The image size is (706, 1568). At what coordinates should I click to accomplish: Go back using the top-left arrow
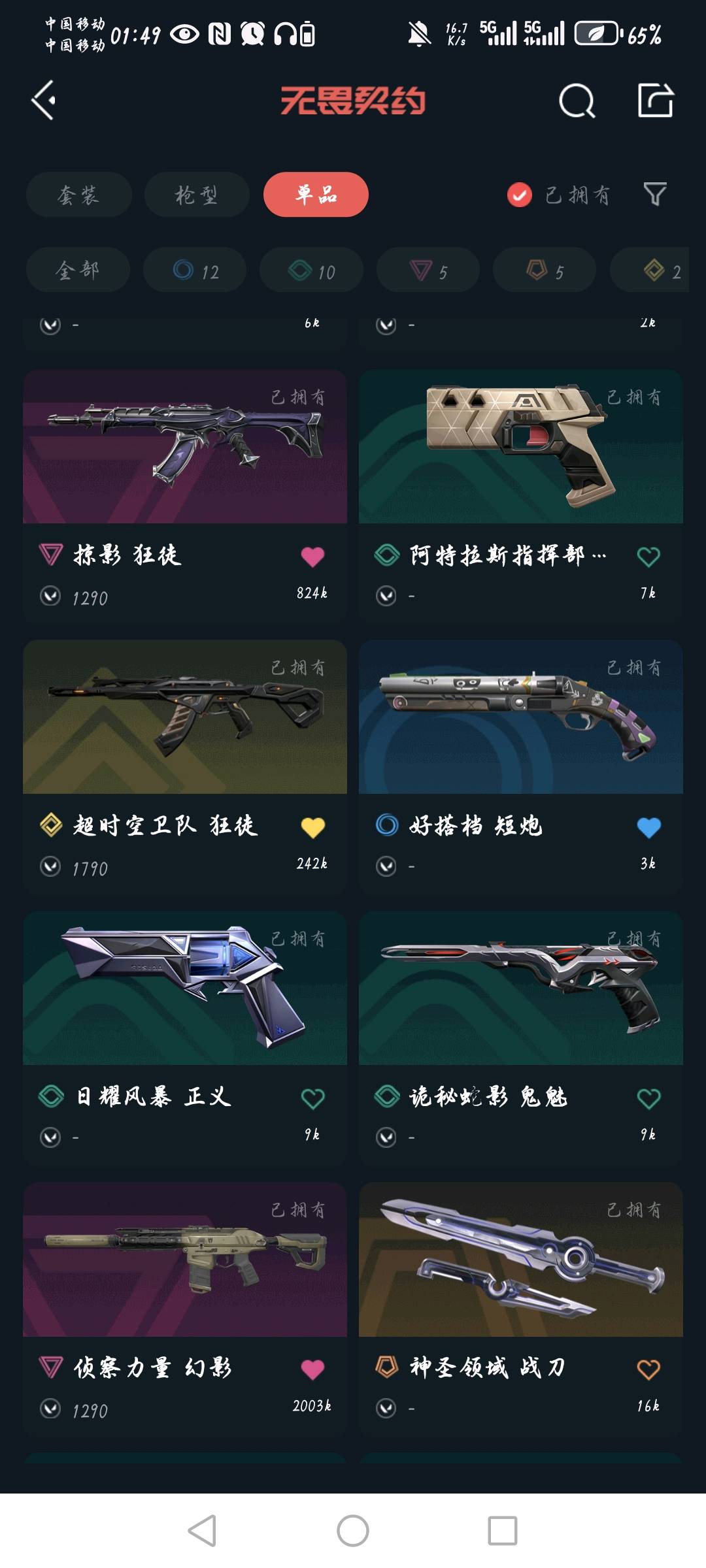tap(44, 101)
